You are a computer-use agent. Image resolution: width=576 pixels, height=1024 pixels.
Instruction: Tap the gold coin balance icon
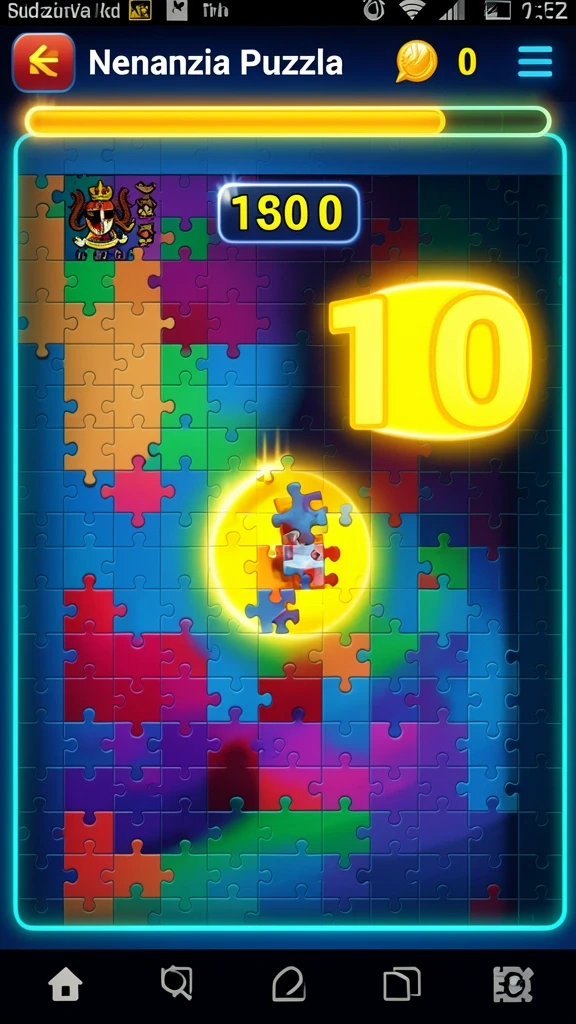[x=416, y=61]
